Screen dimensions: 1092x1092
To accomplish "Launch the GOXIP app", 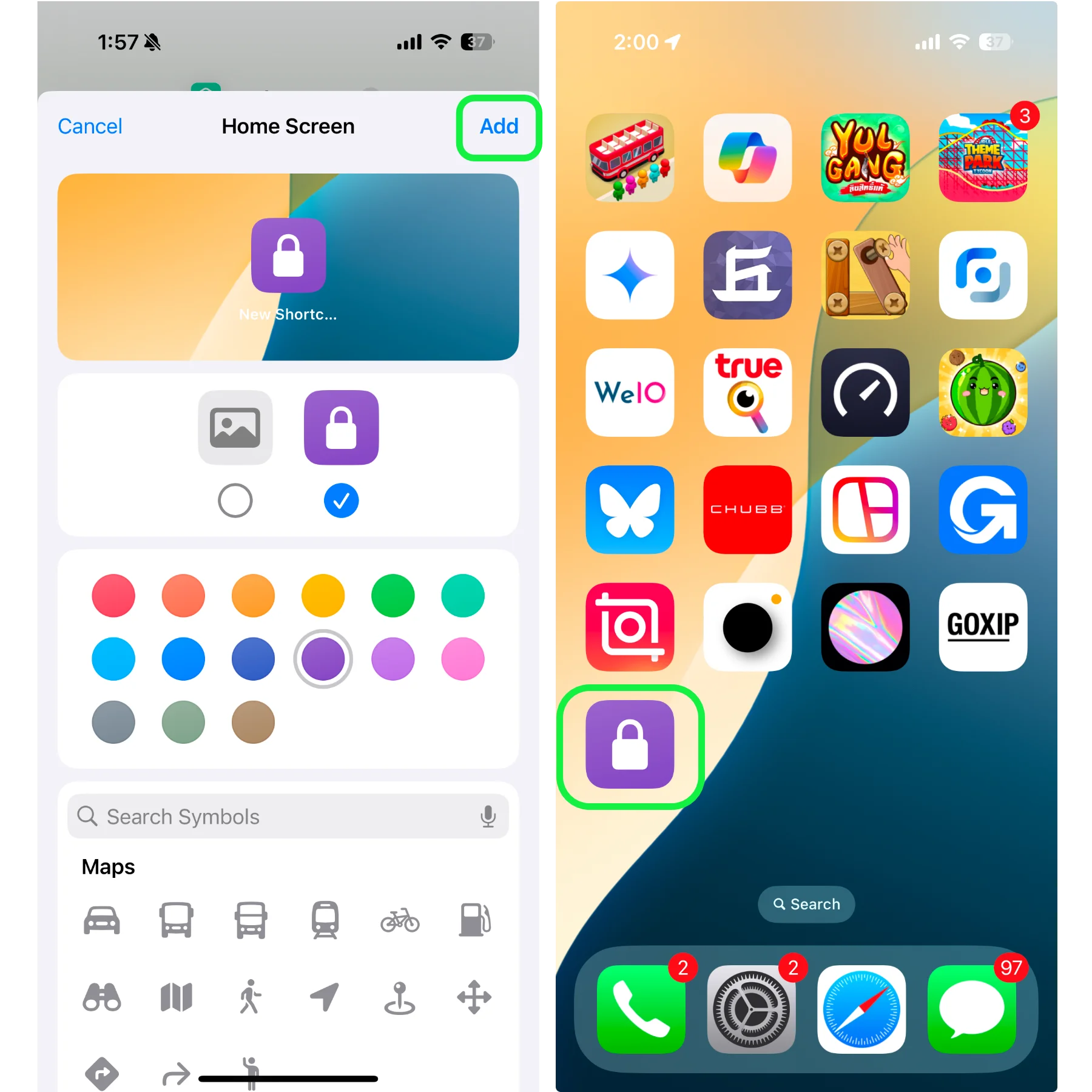I will click(983, 627).
